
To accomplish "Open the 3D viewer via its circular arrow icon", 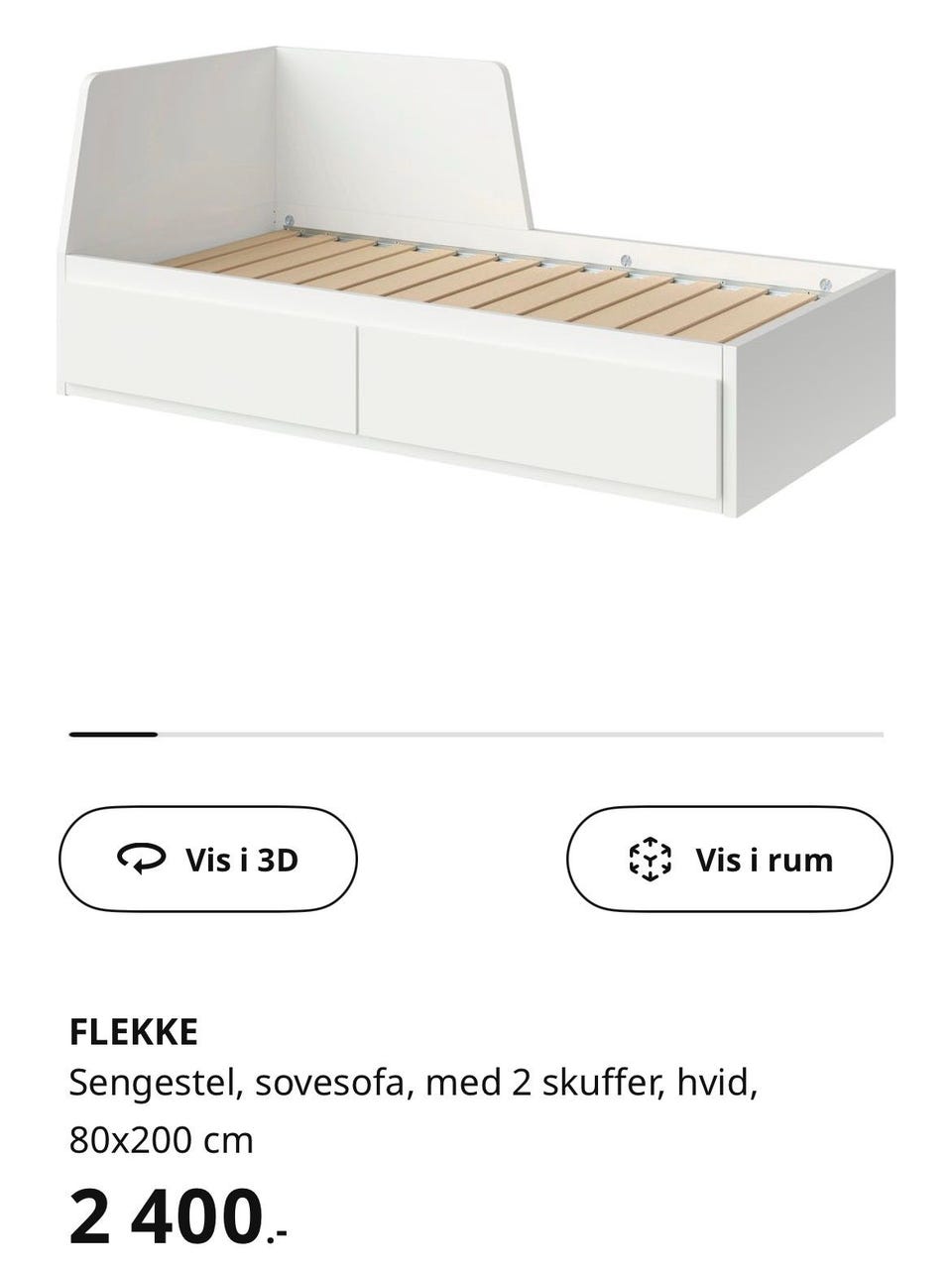I will (143, 860).
